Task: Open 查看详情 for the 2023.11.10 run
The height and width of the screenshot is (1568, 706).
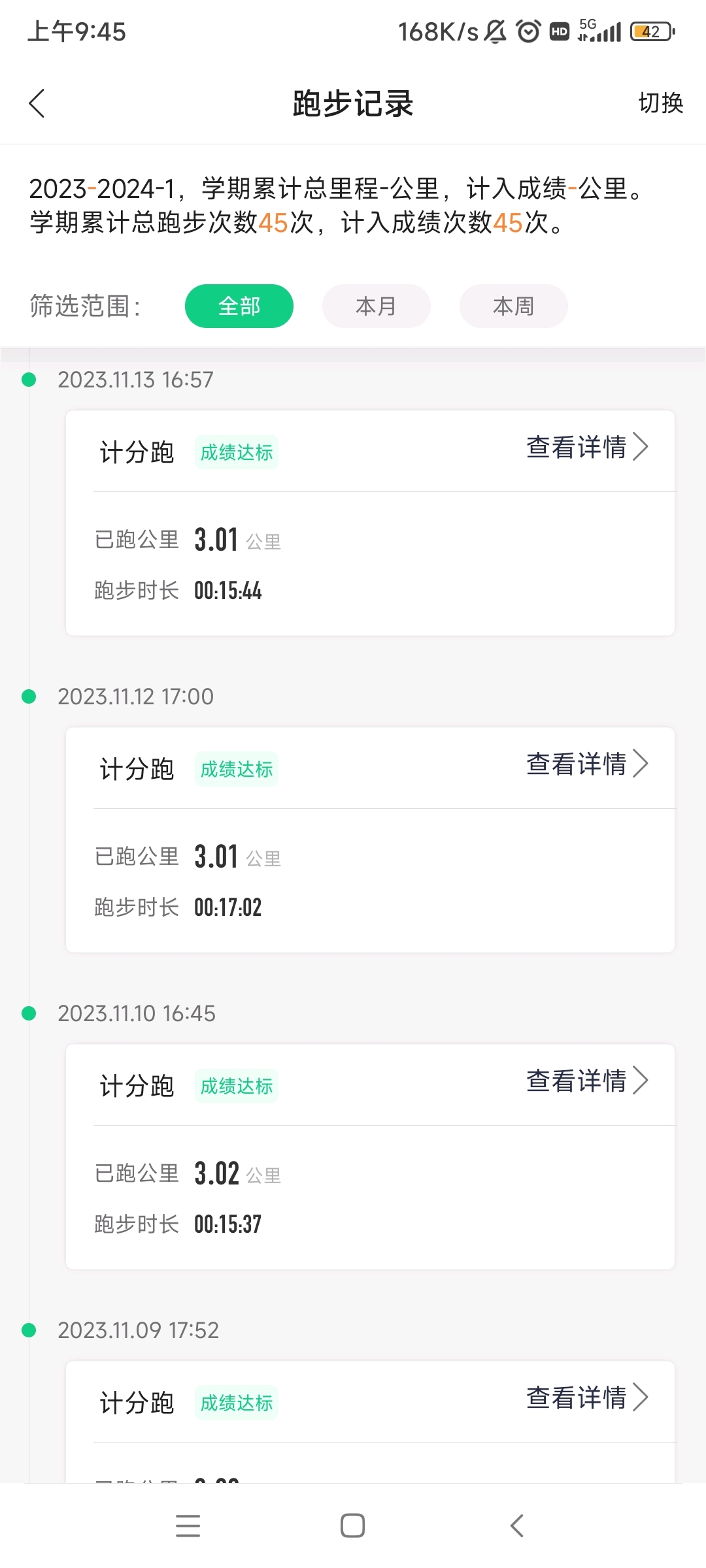Action: [587, 1081]
